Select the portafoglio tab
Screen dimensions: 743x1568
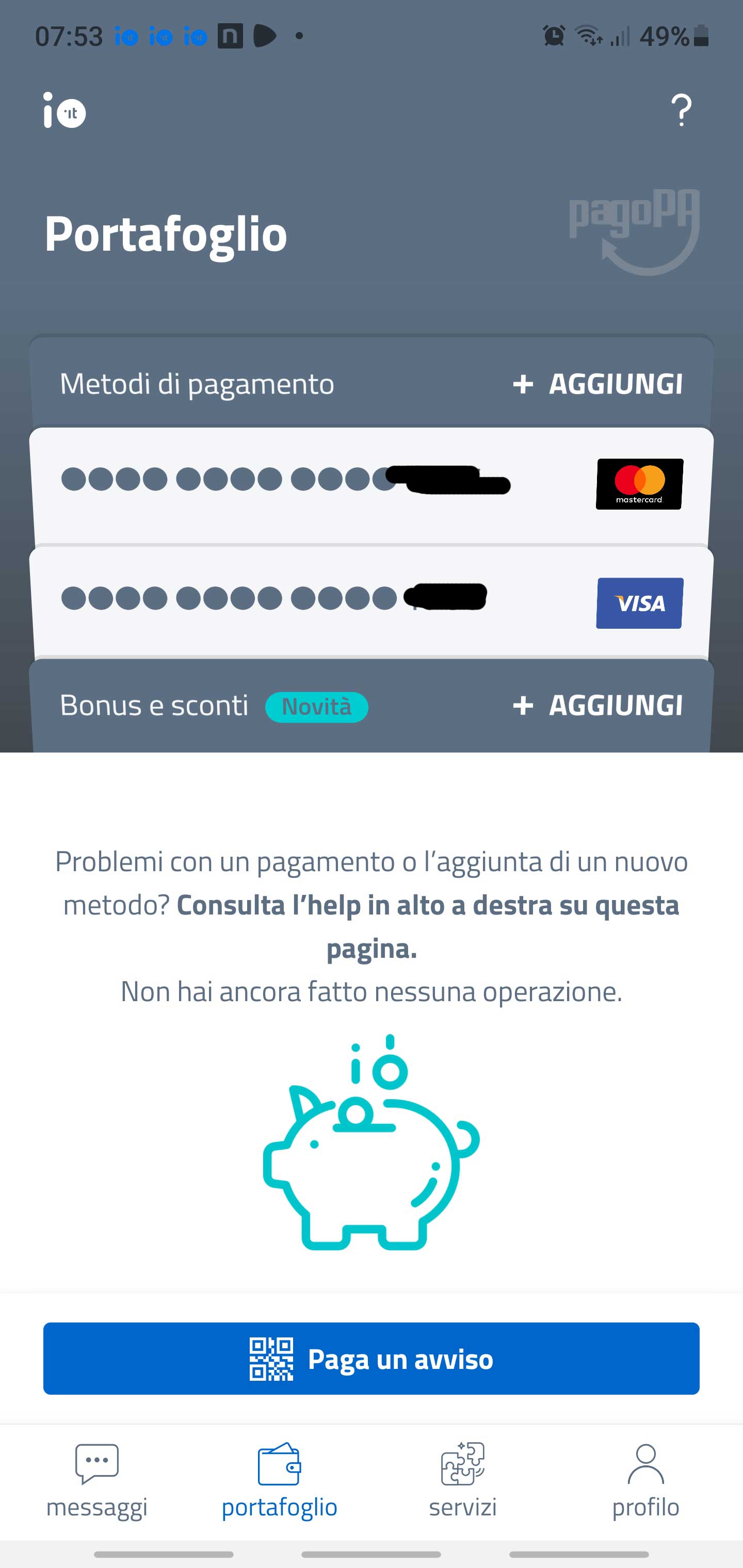(x=280, y=1480)
